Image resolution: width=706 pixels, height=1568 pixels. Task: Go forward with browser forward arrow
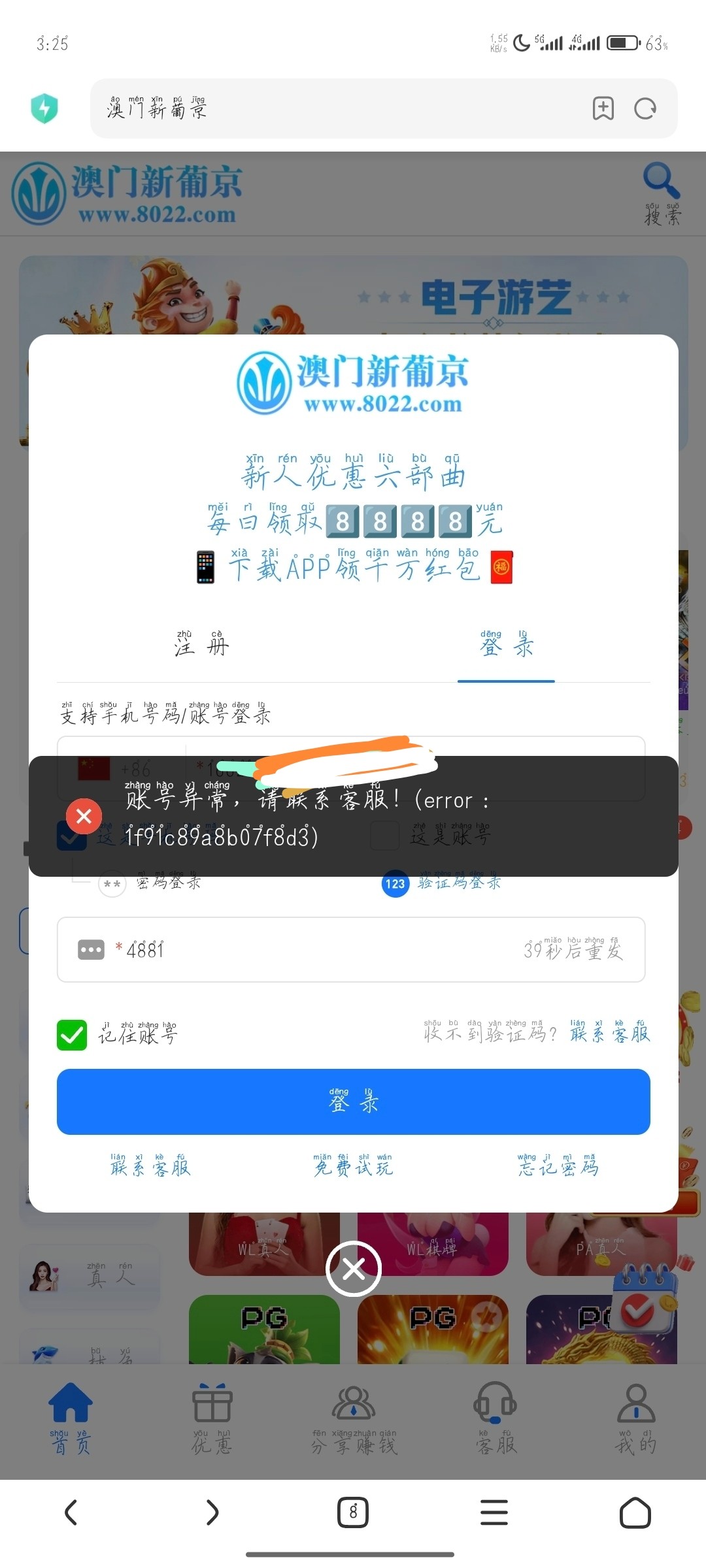pos(212,1512)
